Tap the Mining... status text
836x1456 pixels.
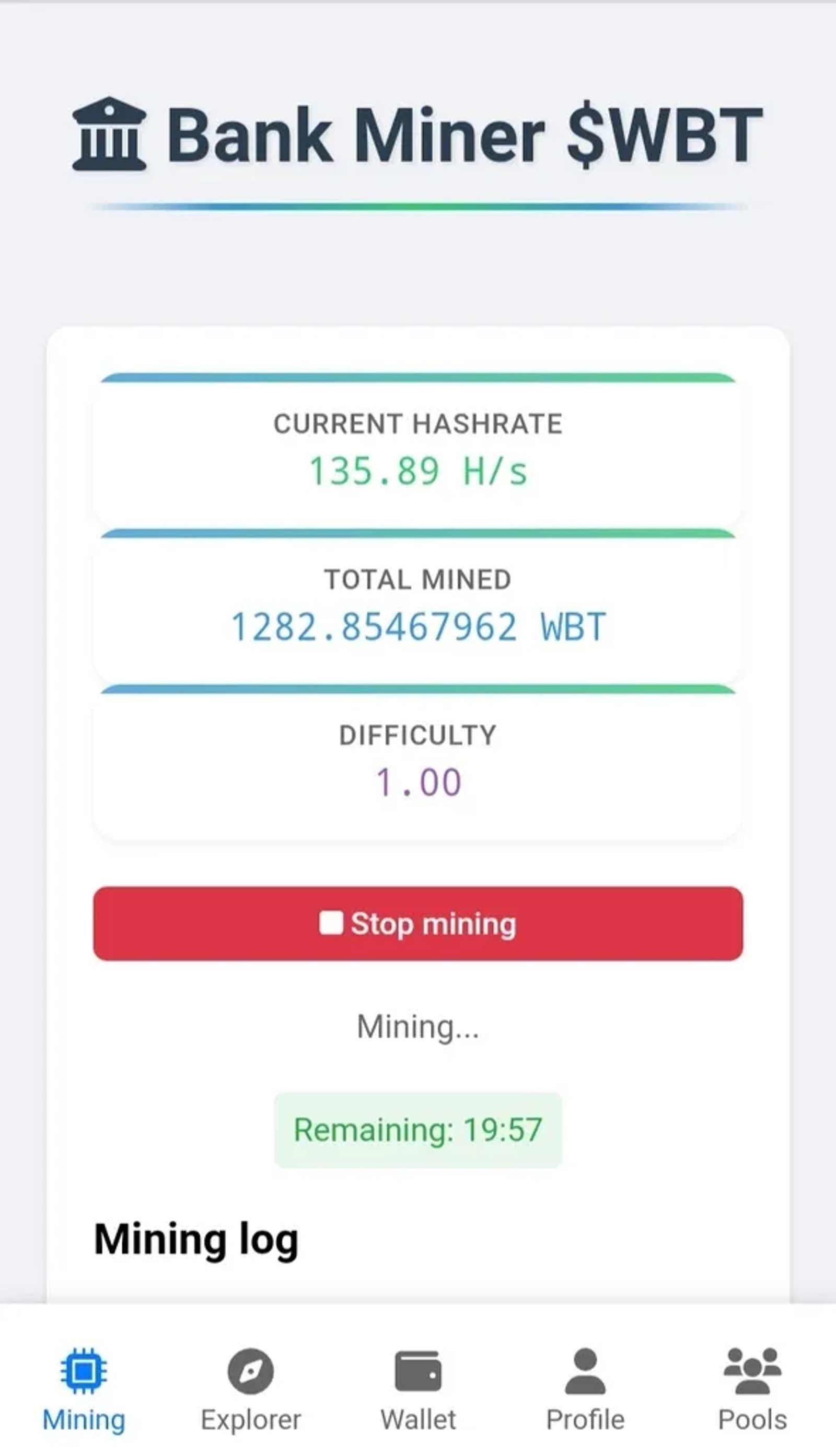418,1026
